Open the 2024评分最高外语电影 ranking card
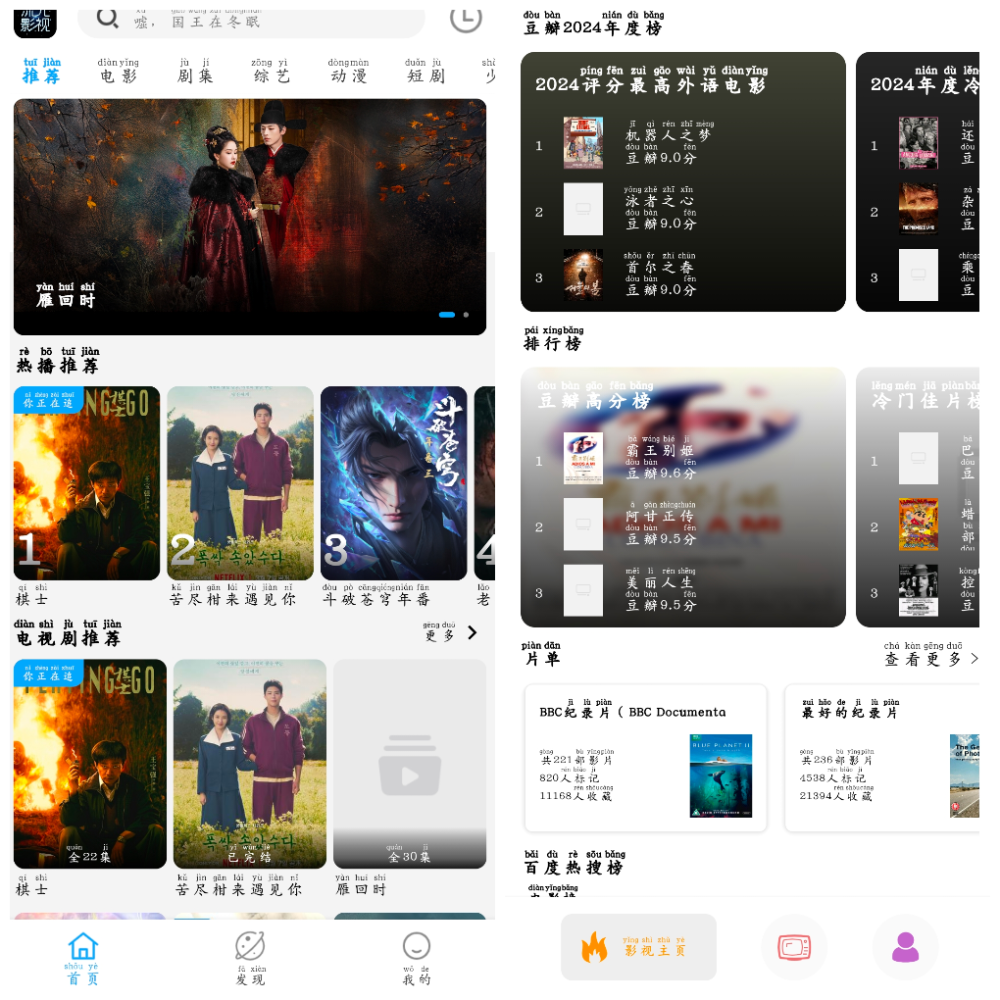This screenshot has height=1000, width=1000. tap(683, 182)
